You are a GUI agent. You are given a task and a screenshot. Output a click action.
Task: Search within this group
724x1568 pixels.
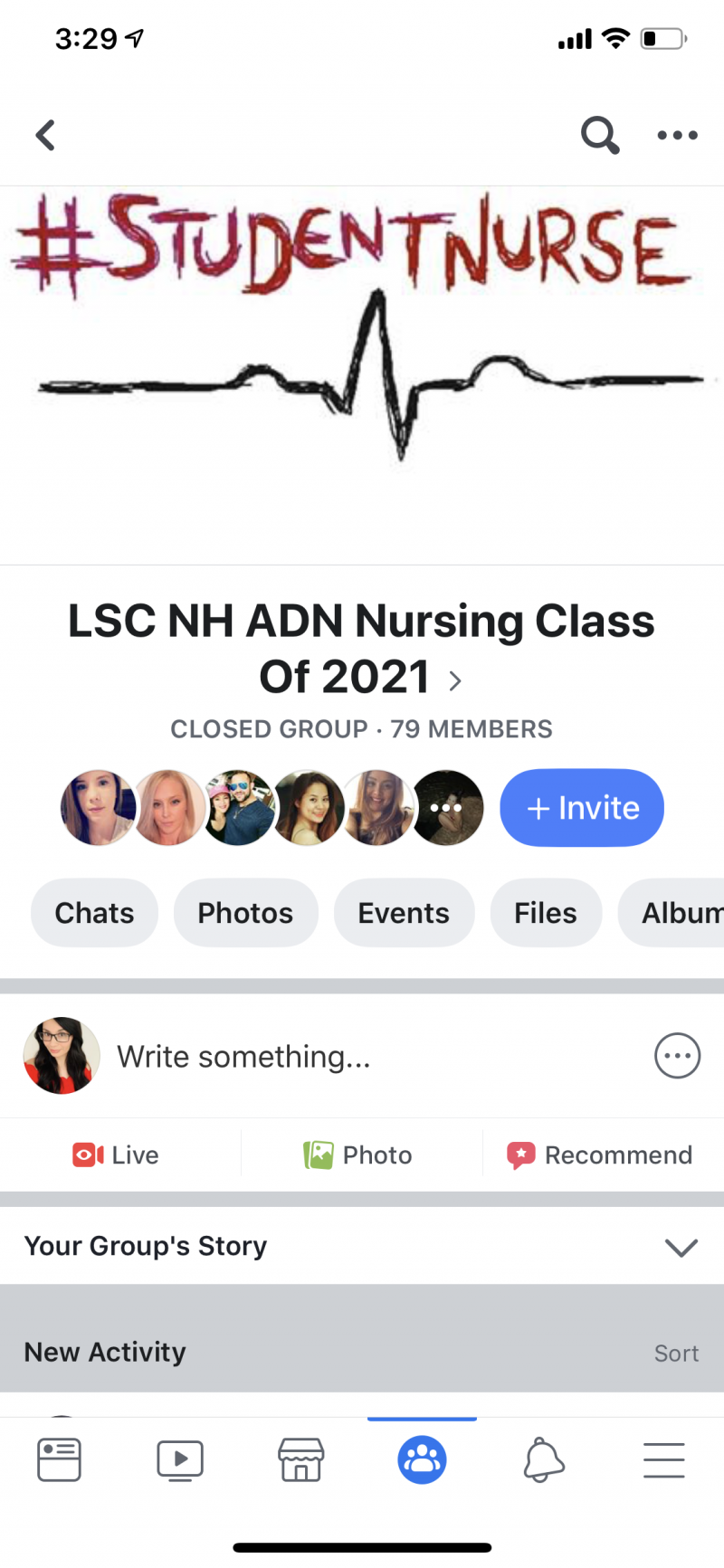click(599, 136)
